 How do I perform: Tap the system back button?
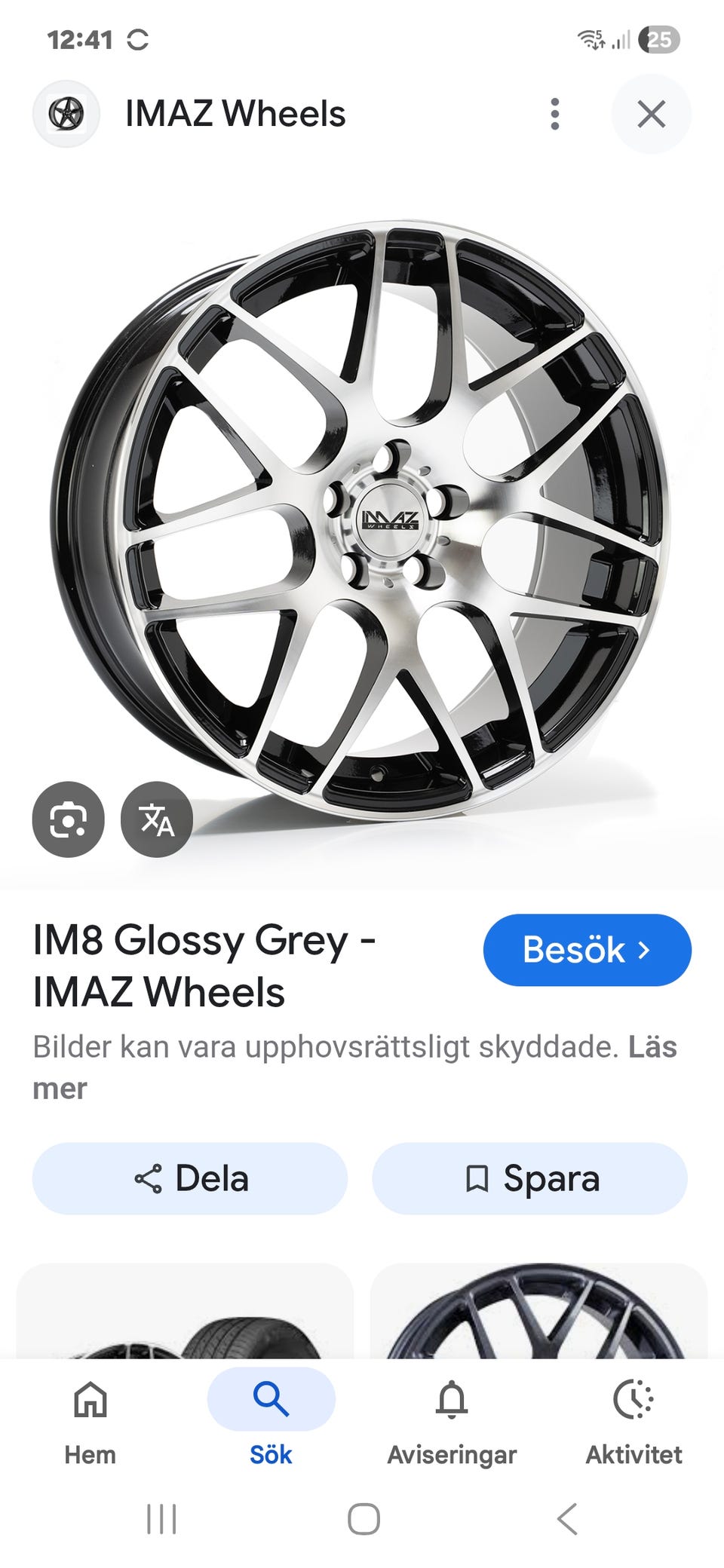(567, 1519)
